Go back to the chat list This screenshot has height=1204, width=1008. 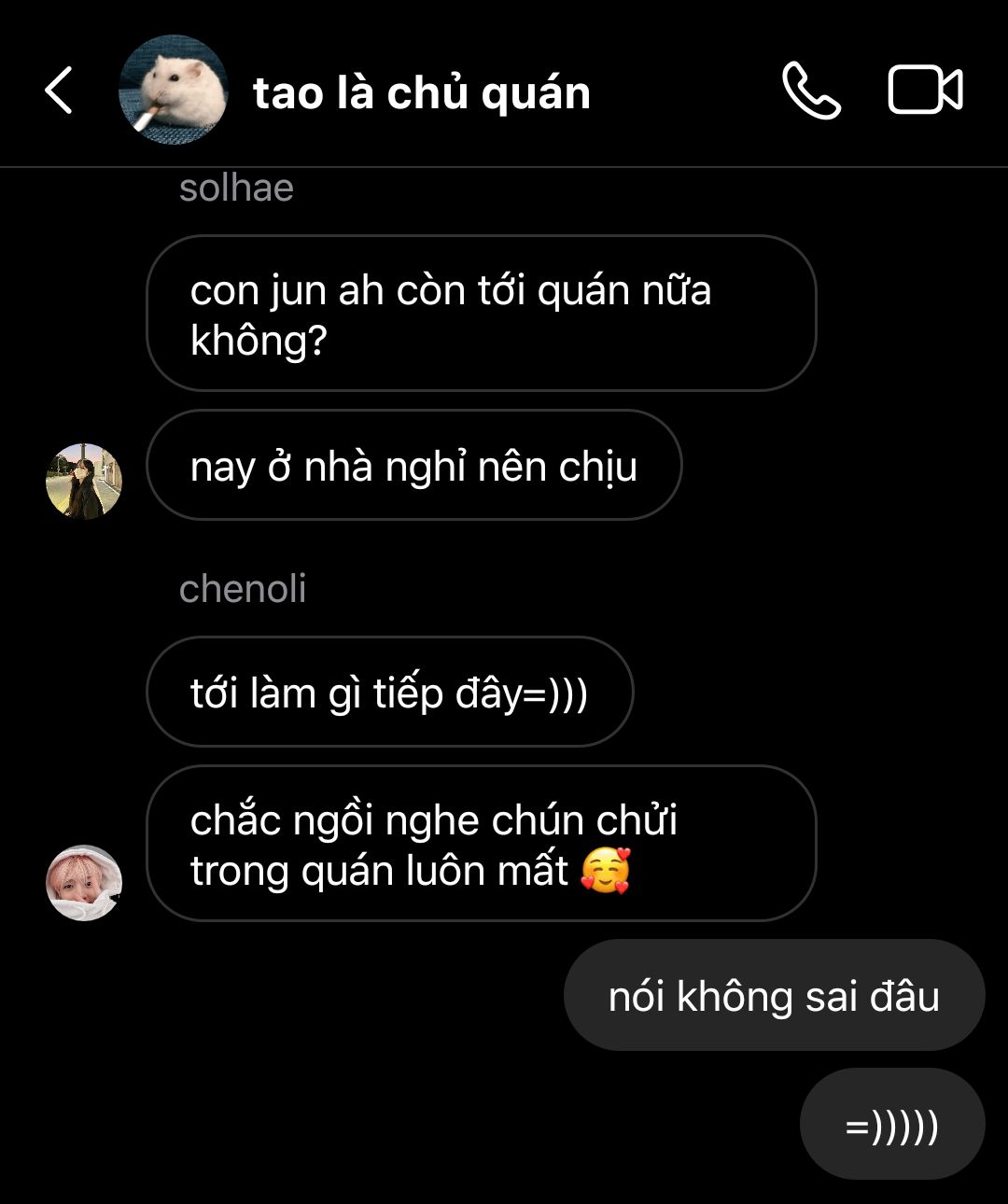pyautogui.click(x=59, y=91)
